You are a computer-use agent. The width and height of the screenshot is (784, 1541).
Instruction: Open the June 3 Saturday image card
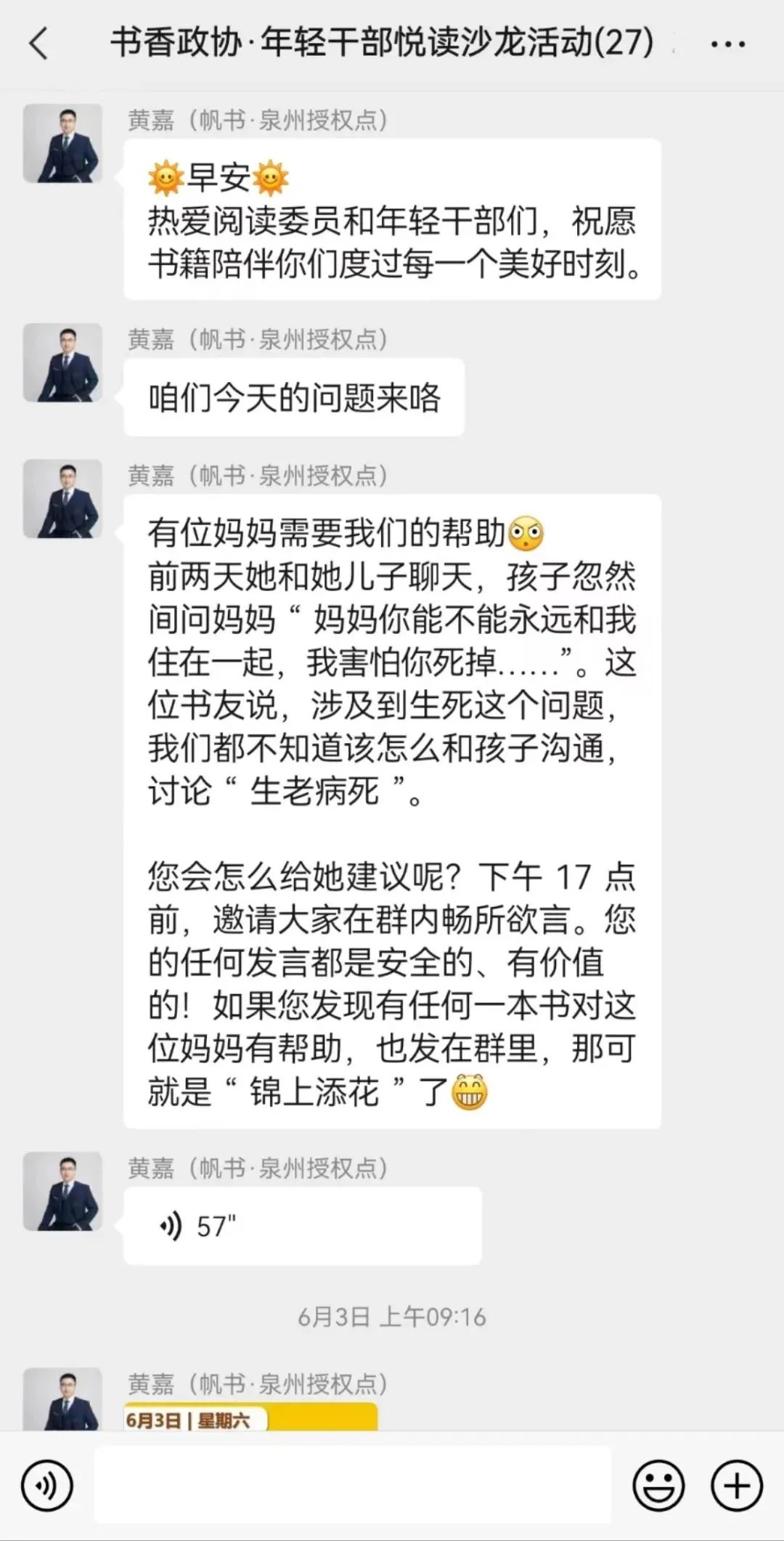pos(250,1417)
